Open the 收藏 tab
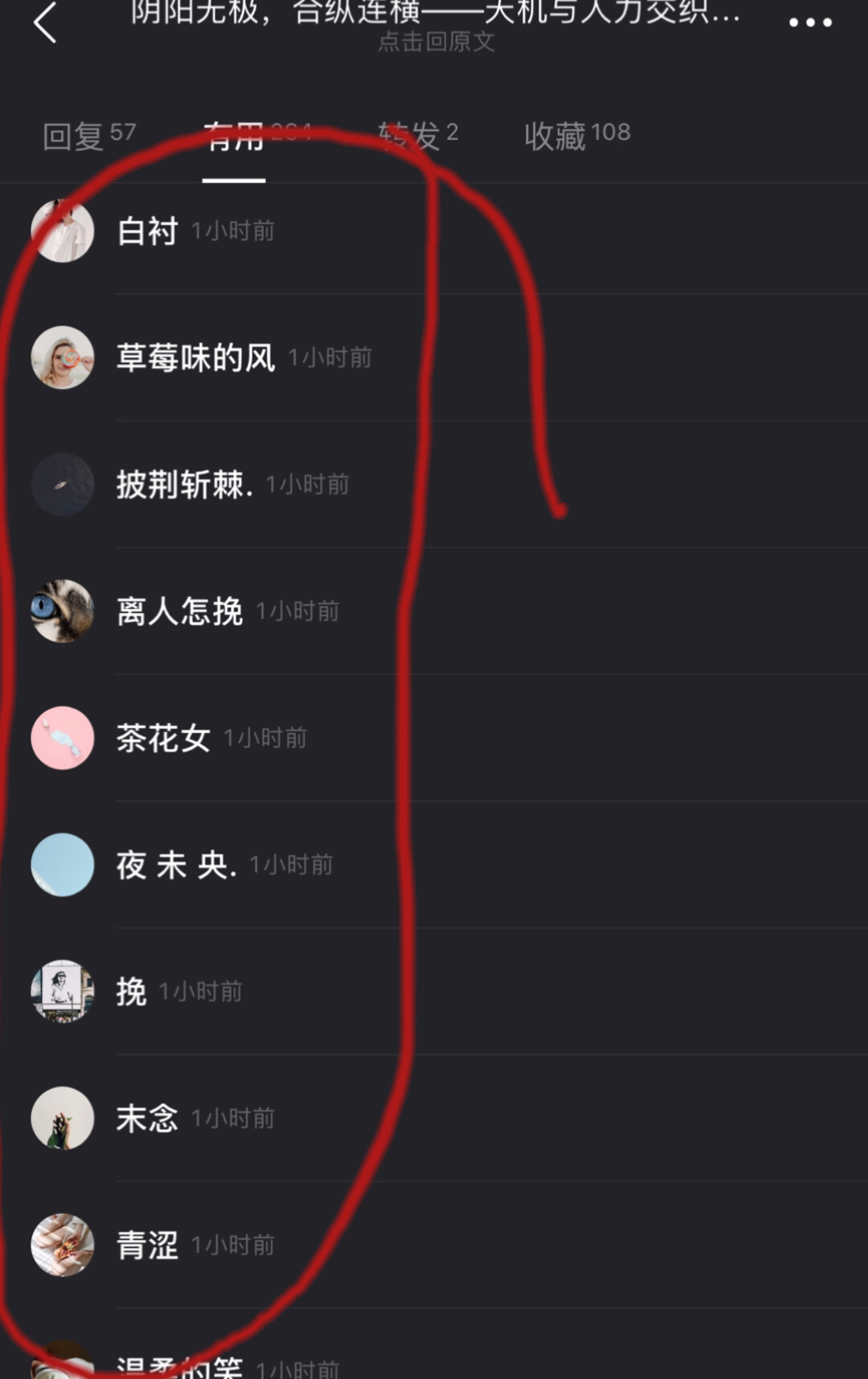The height and width of the screenshot is (1379, 868). pos(576,135)
